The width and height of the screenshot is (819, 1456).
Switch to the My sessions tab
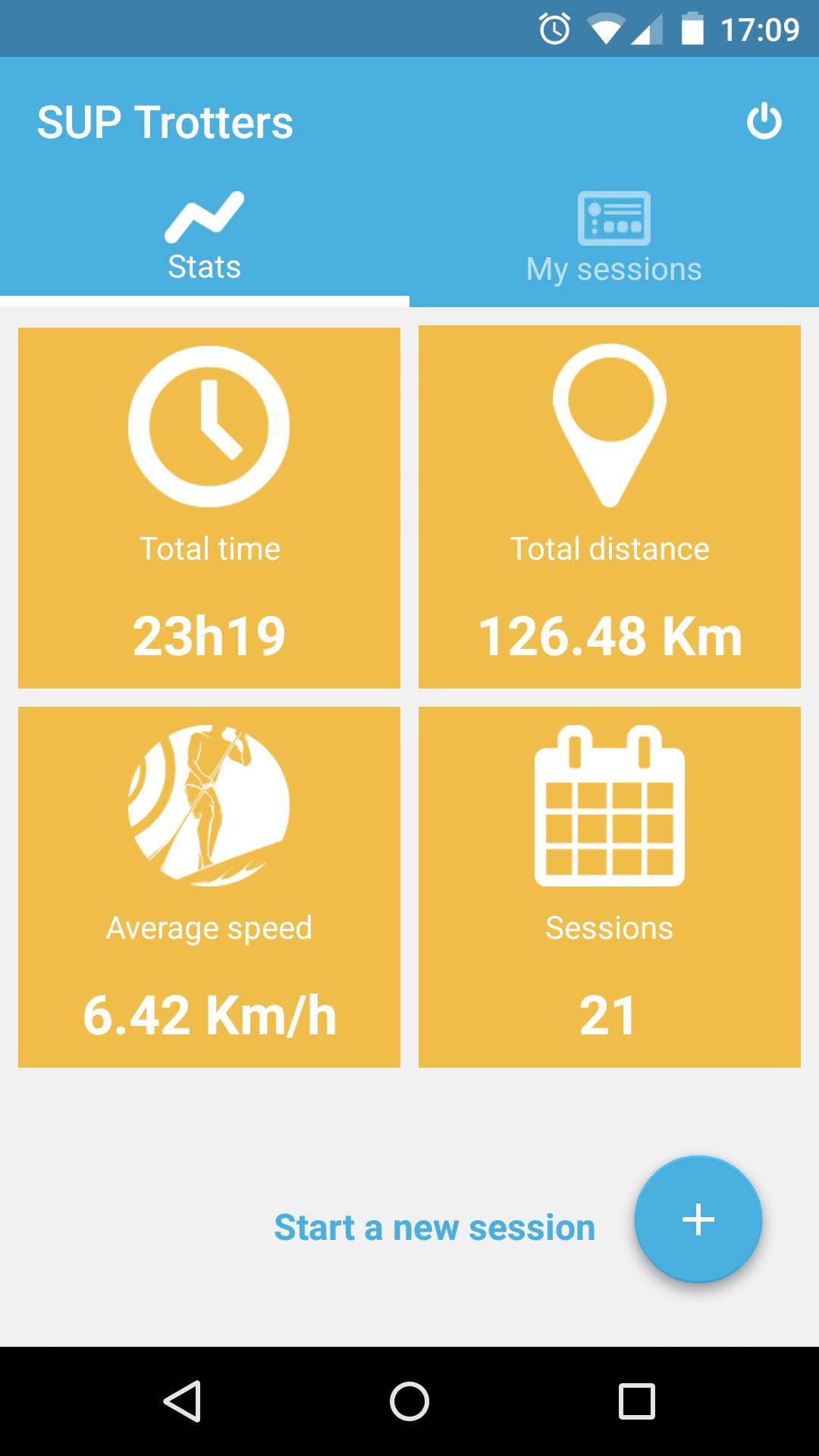pyautogui.click(x=614, y=239)
